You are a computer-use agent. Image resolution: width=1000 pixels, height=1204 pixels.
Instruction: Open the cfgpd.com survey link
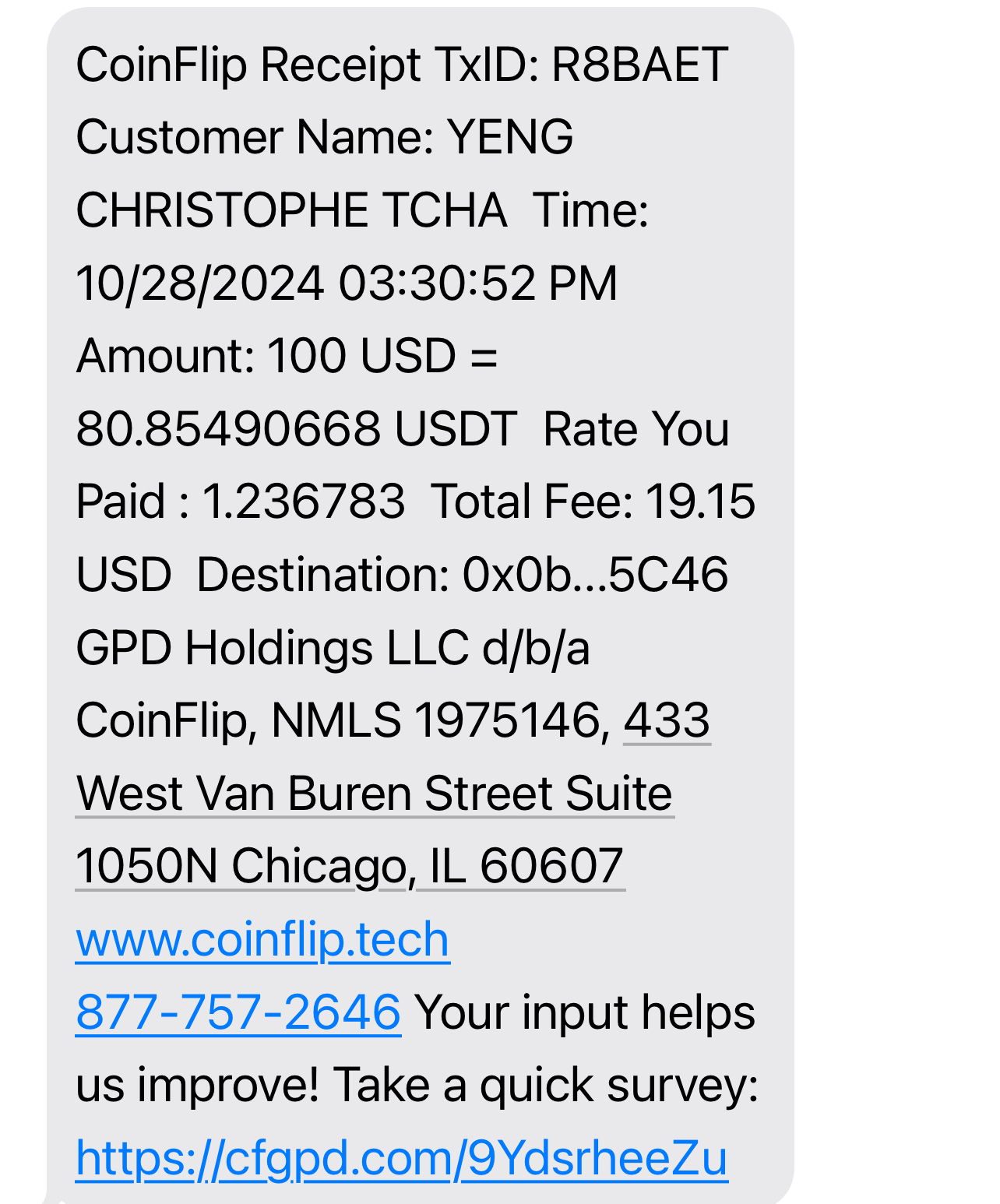coord(401,1157)
